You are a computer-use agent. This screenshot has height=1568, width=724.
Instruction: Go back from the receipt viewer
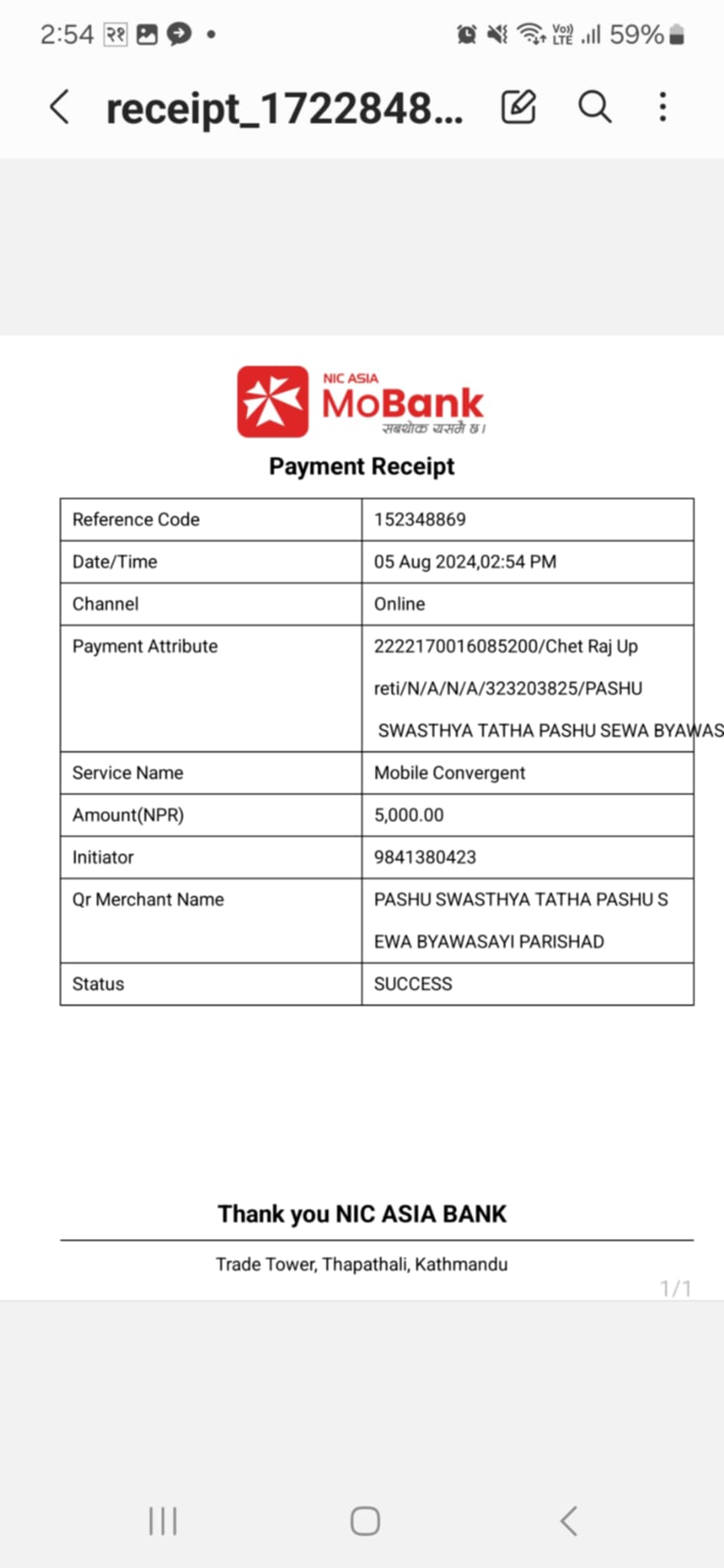tap(60, 106)
